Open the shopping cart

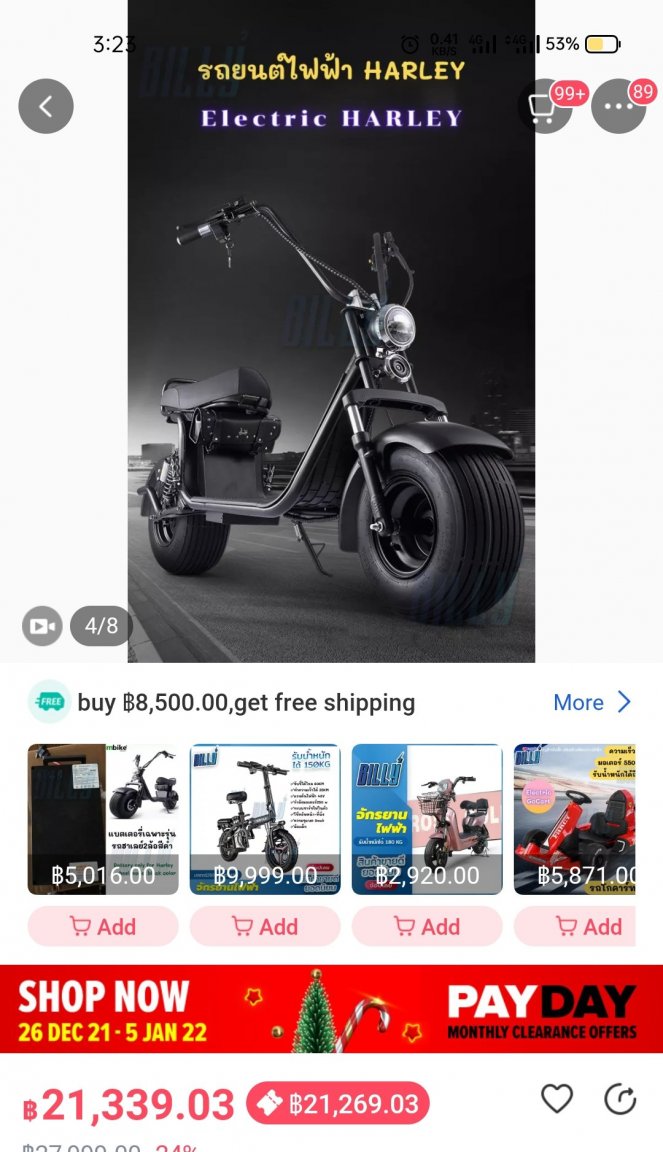tap(544, 108)
